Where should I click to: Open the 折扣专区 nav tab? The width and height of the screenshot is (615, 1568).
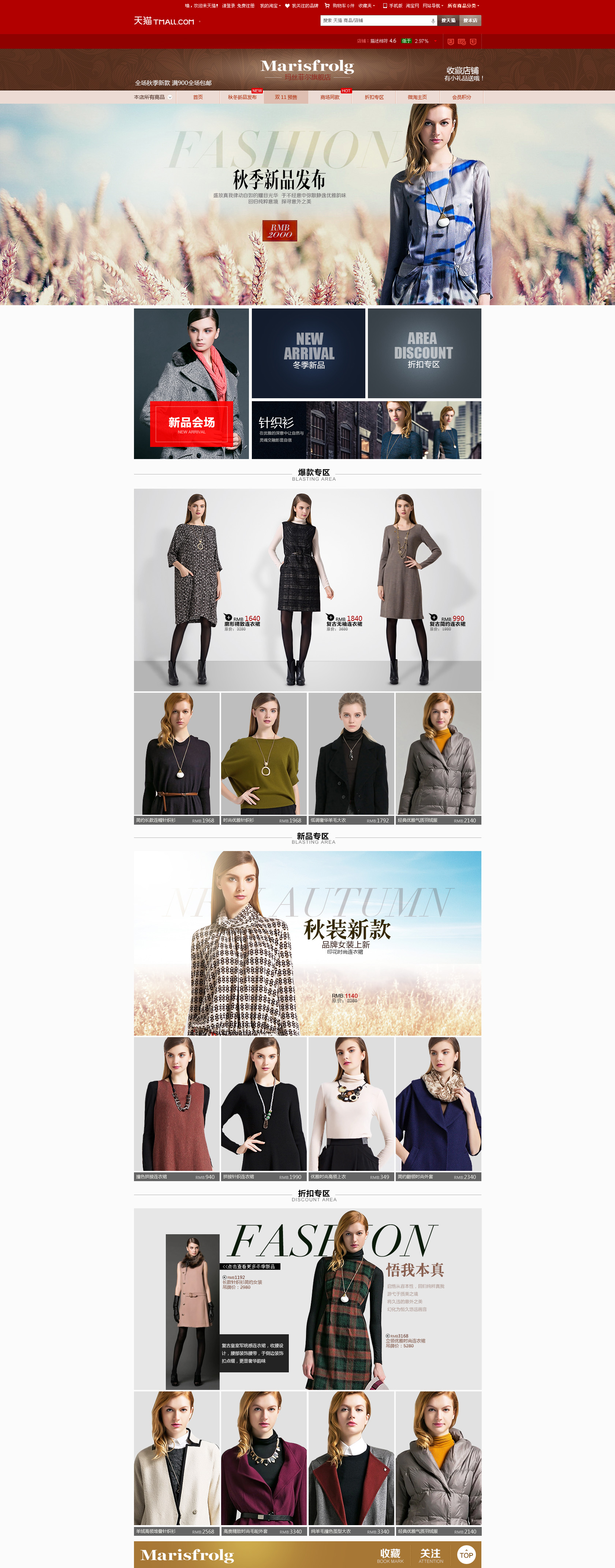point(374,97)
